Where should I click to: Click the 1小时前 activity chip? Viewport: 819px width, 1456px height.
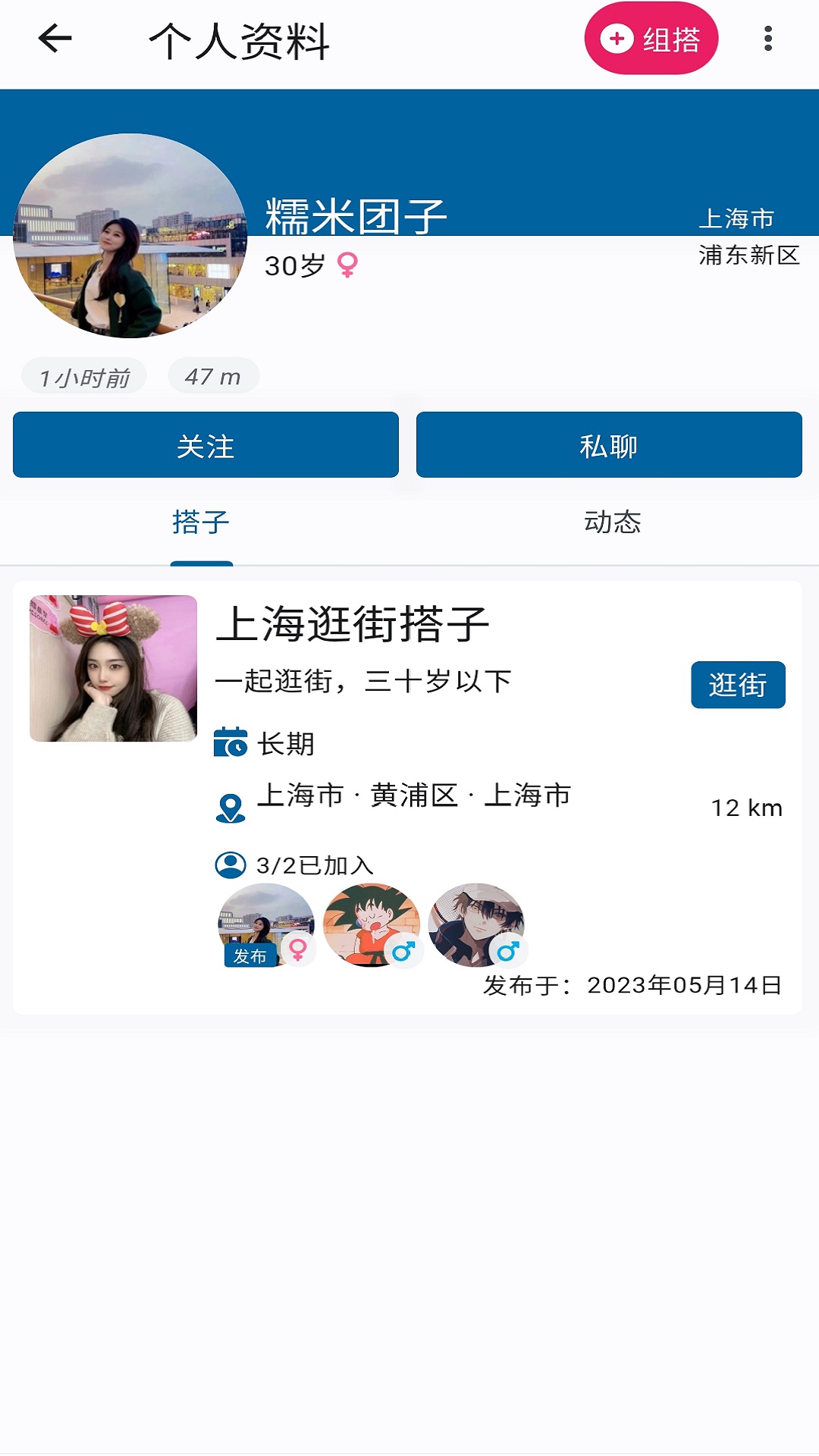[x=83, y=375]
